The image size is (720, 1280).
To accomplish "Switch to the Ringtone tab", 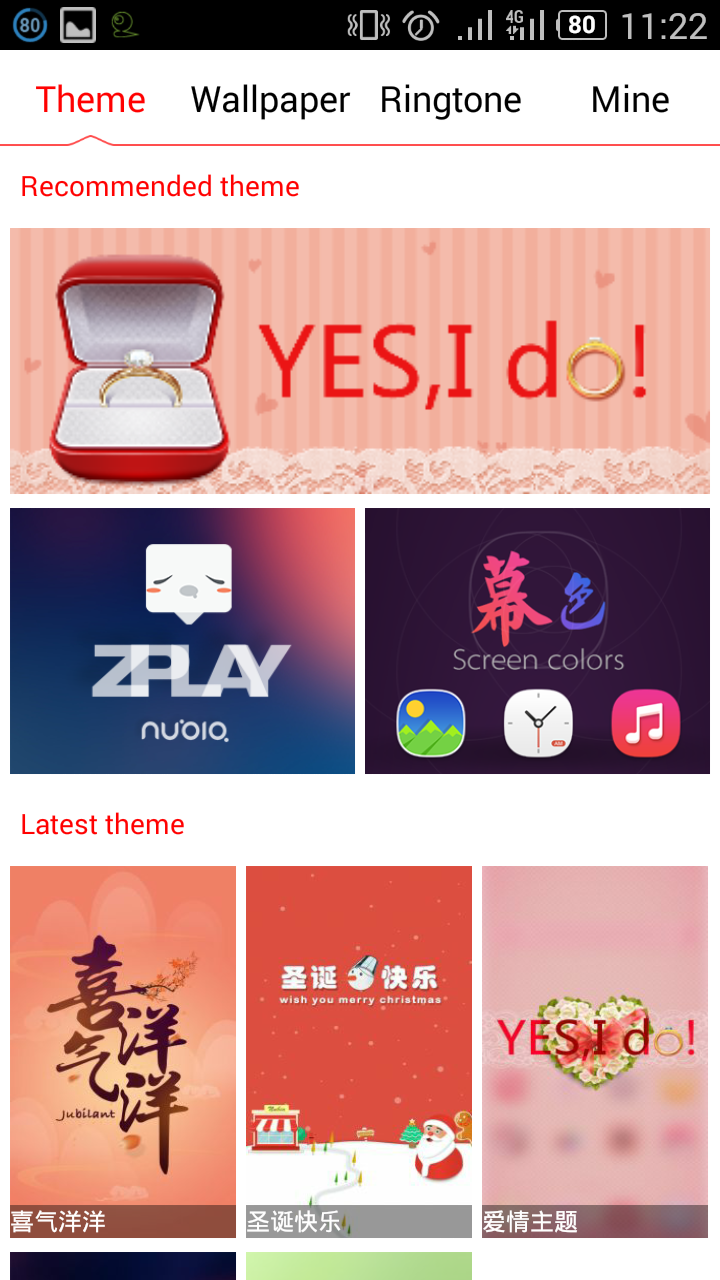I will pos(450,99).
